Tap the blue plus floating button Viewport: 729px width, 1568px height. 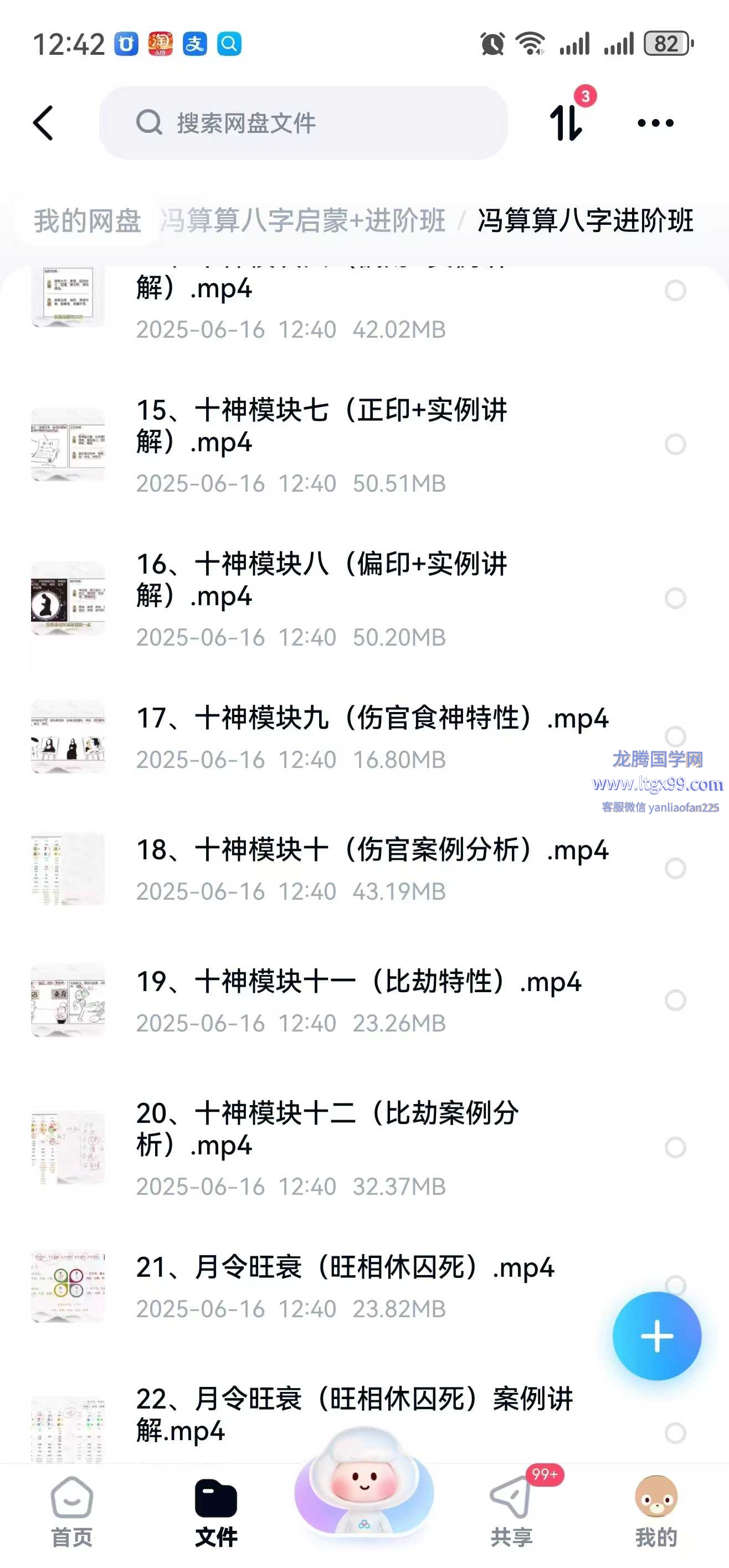click(x=656, y=1336)
